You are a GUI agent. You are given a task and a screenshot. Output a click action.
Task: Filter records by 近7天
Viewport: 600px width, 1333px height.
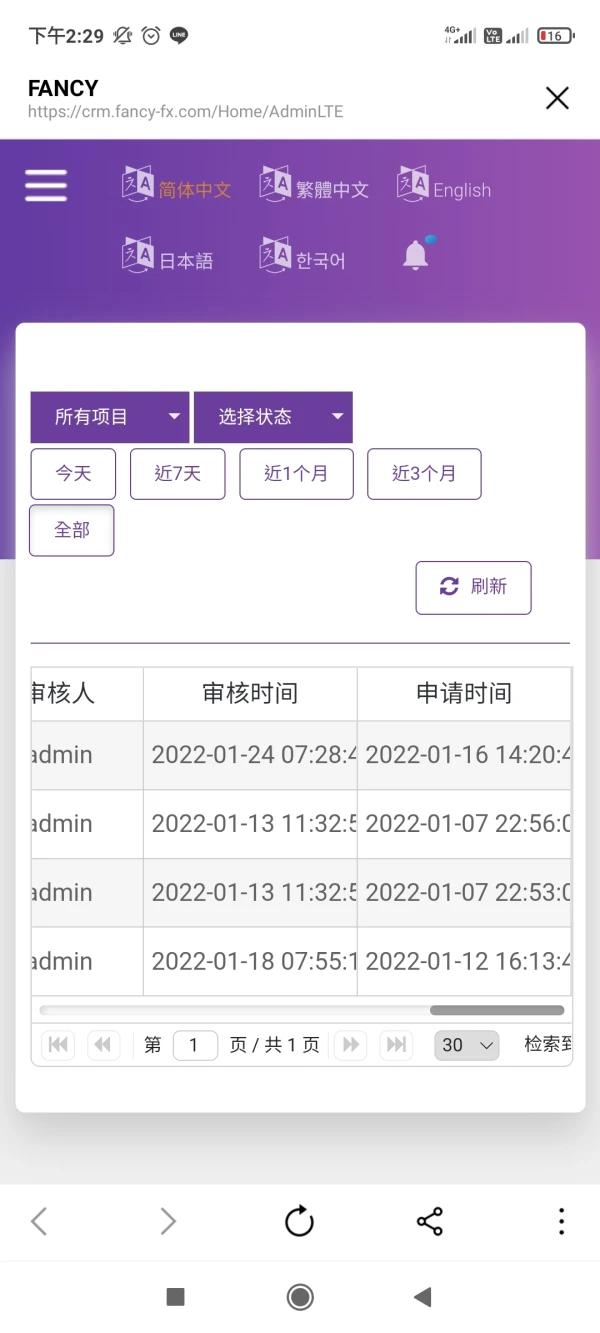[x=178, y=474]
